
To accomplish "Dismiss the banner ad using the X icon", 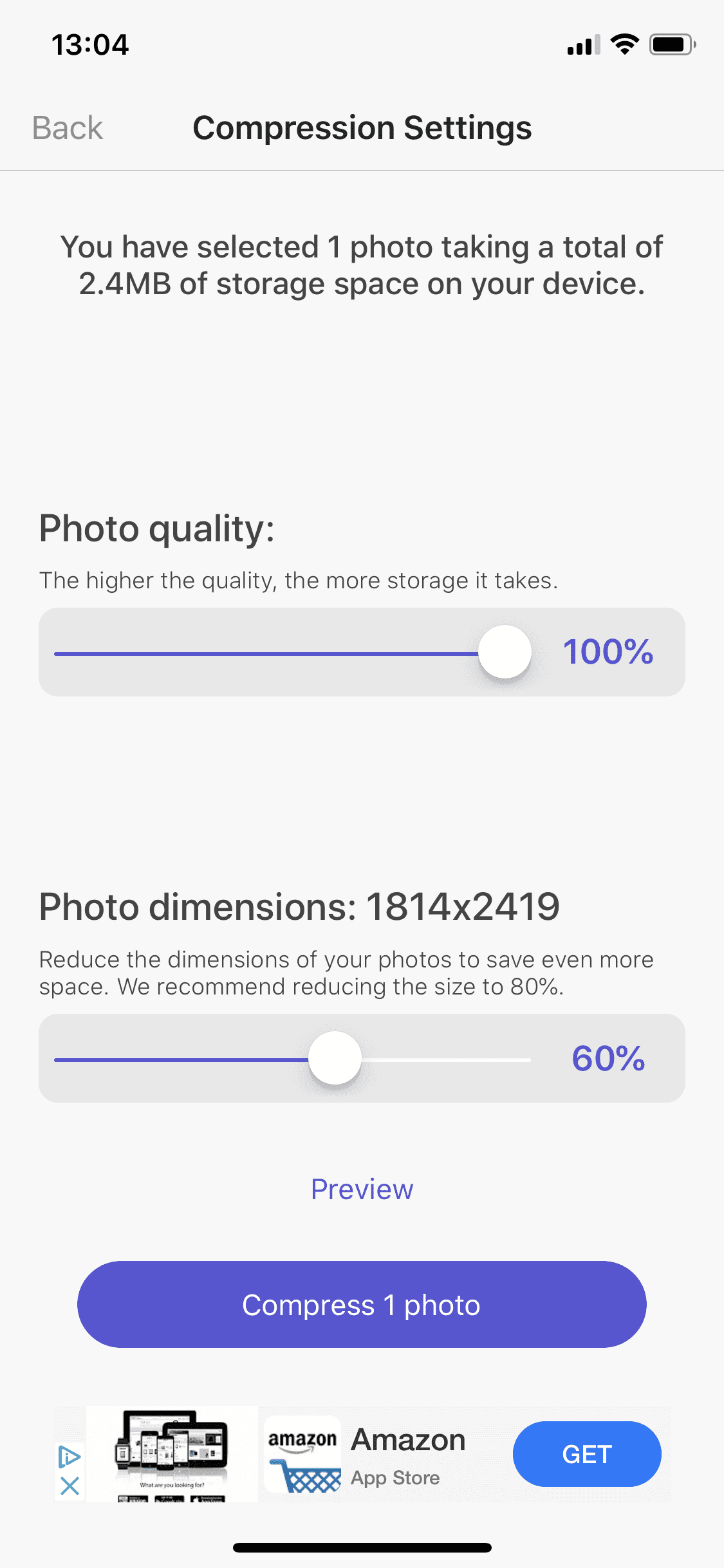I will pyautogui.click(x=70, y=1487).
